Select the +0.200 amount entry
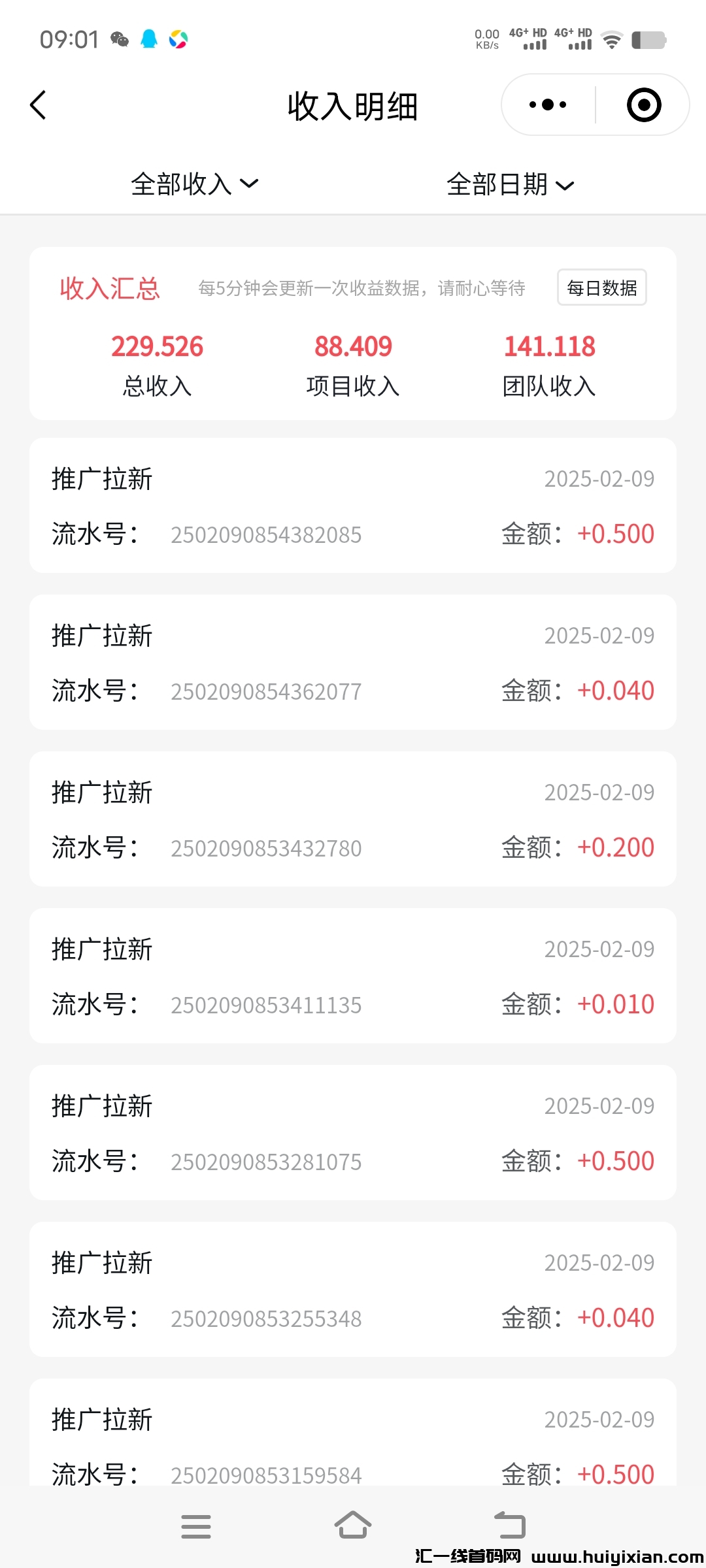 pos(615,847)
